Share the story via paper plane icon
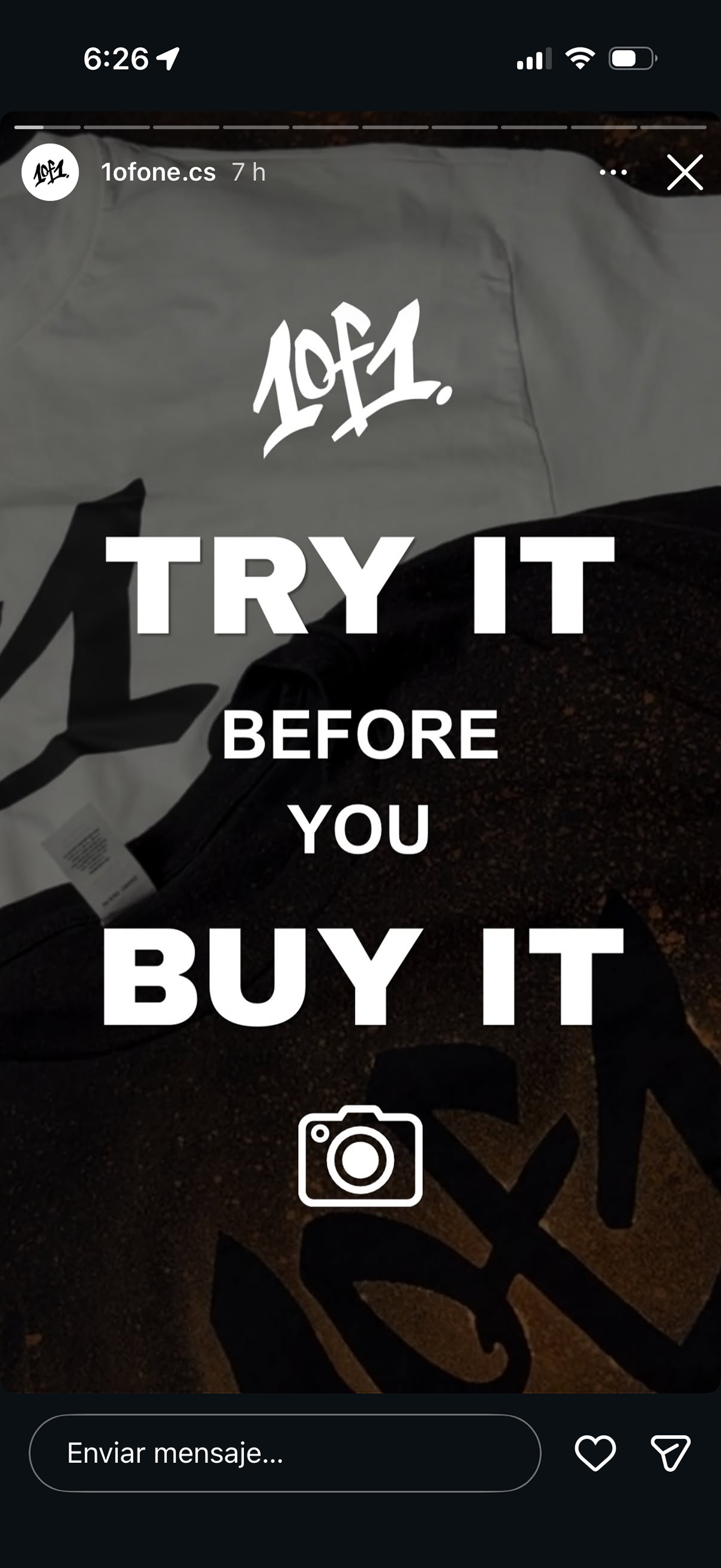721x1568 pixels. pyautogui.click(x=670, y=1453)
